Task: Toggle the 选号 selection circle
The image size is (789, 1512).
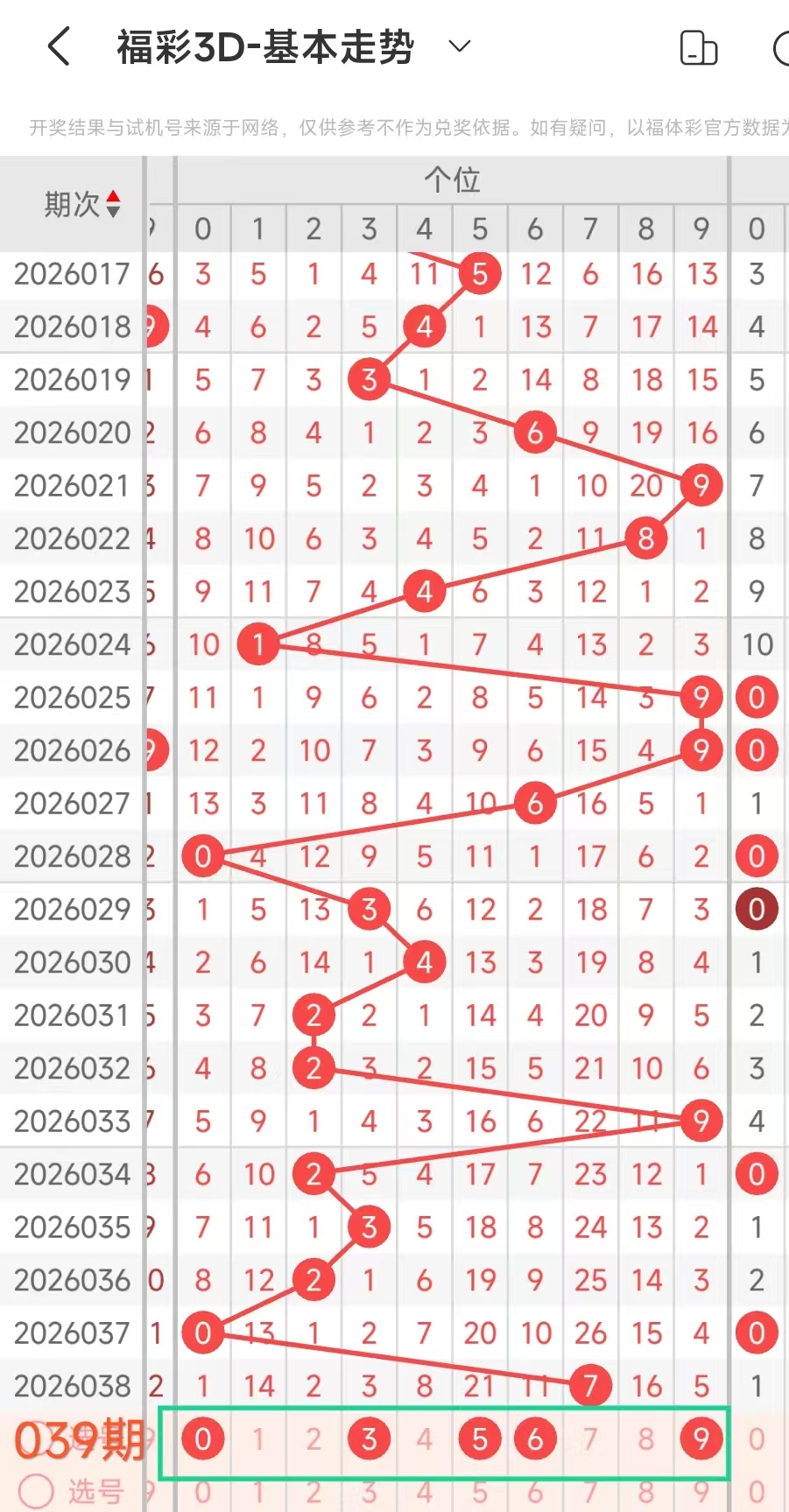Action: (36, 1491)
